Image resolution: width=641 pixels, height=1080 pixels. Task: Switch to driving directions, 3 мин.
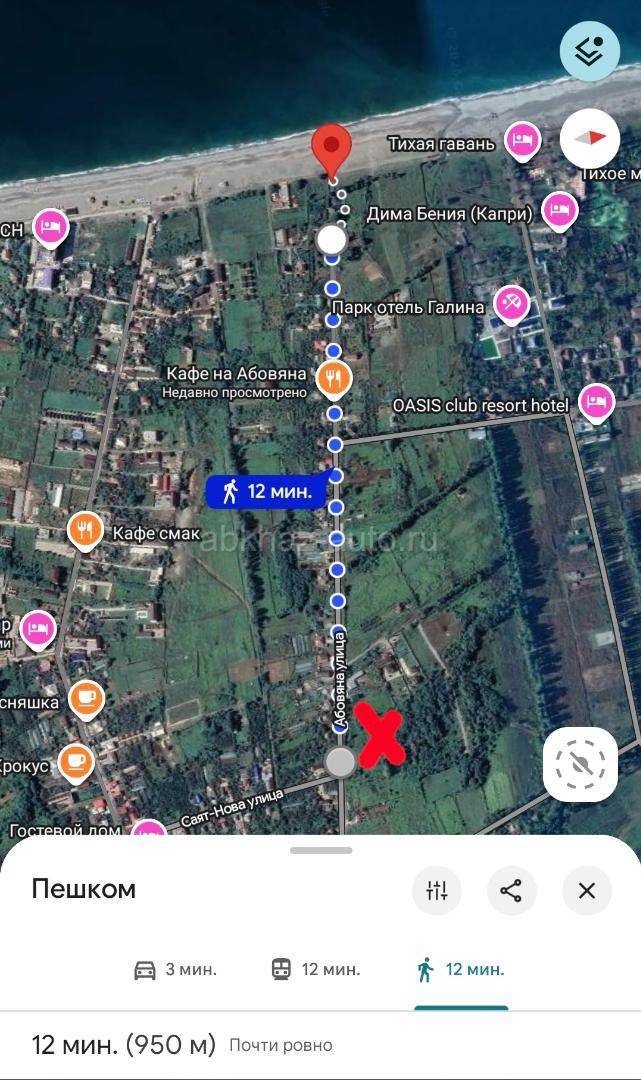click(x=175, y=969)
